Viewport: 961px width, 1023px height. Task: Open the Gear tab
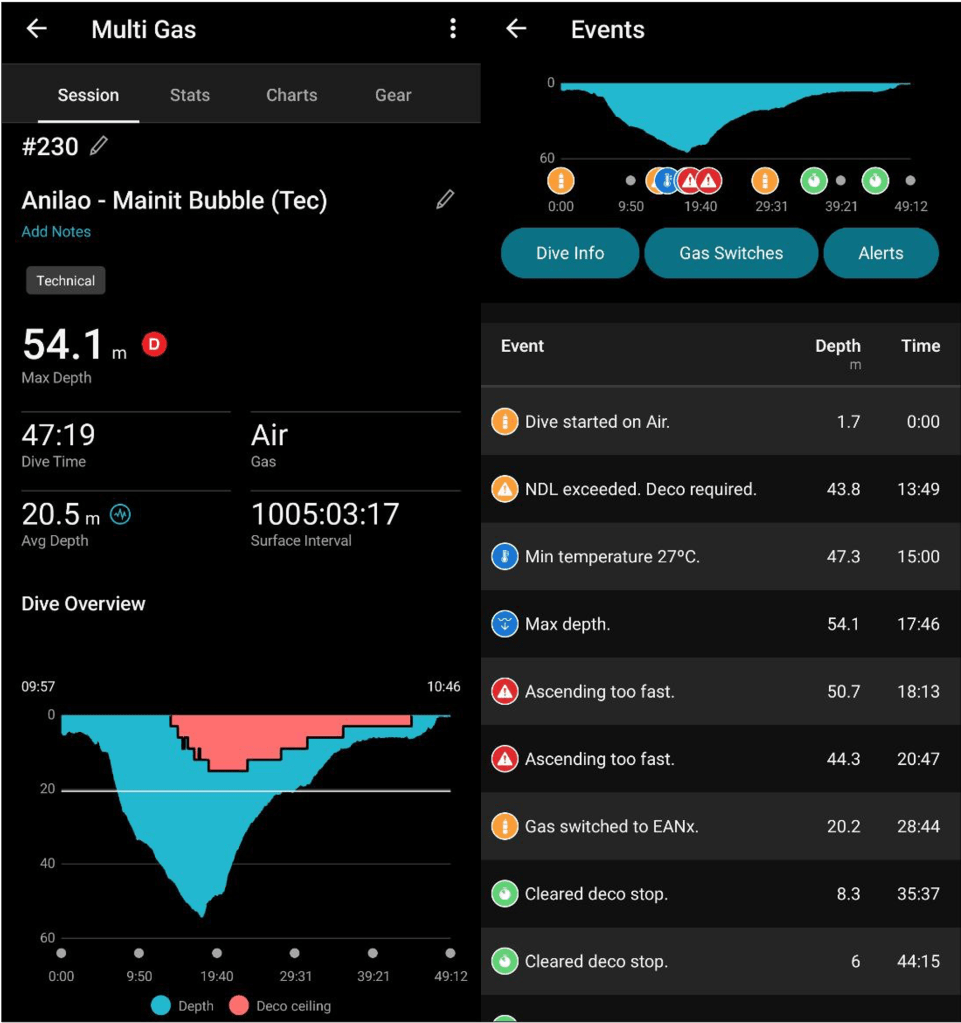[x=393, y=95]
